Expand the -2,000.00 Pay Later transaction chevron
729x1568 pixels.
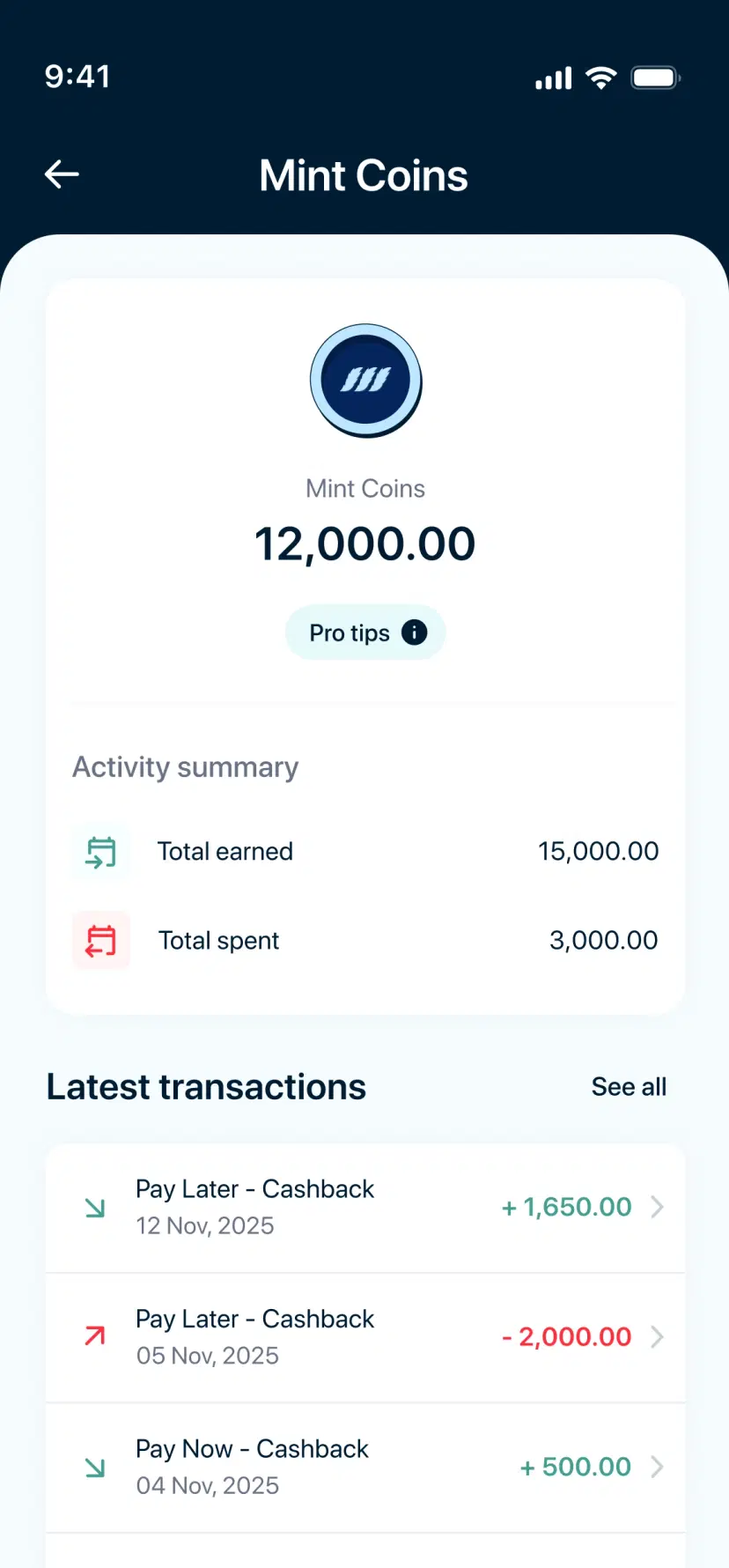[659, 1336]
